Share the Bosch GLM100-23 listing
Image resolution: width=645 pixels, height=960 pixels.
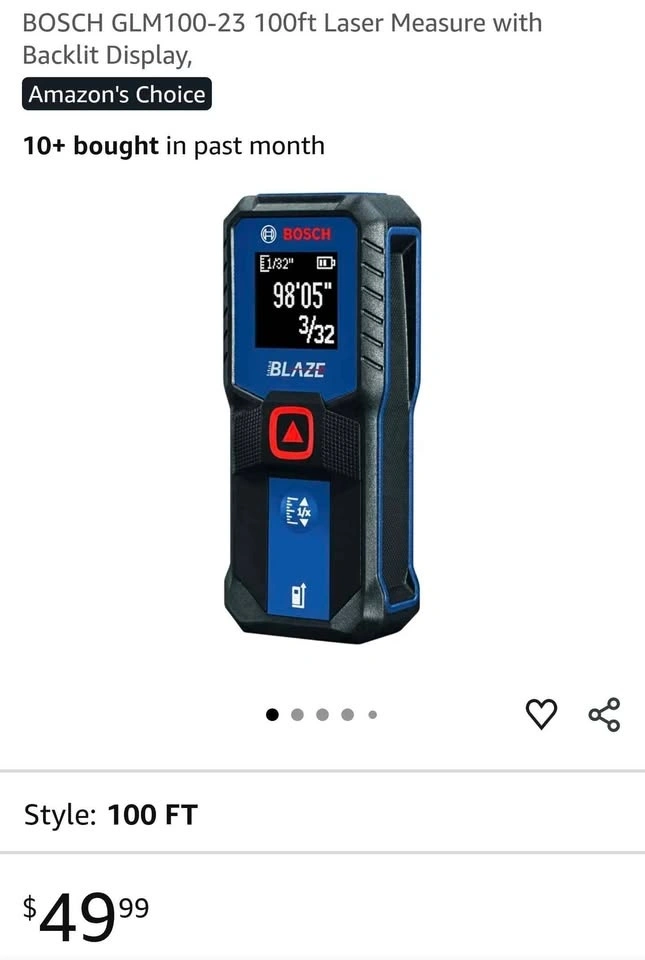[x=604, y=714]
